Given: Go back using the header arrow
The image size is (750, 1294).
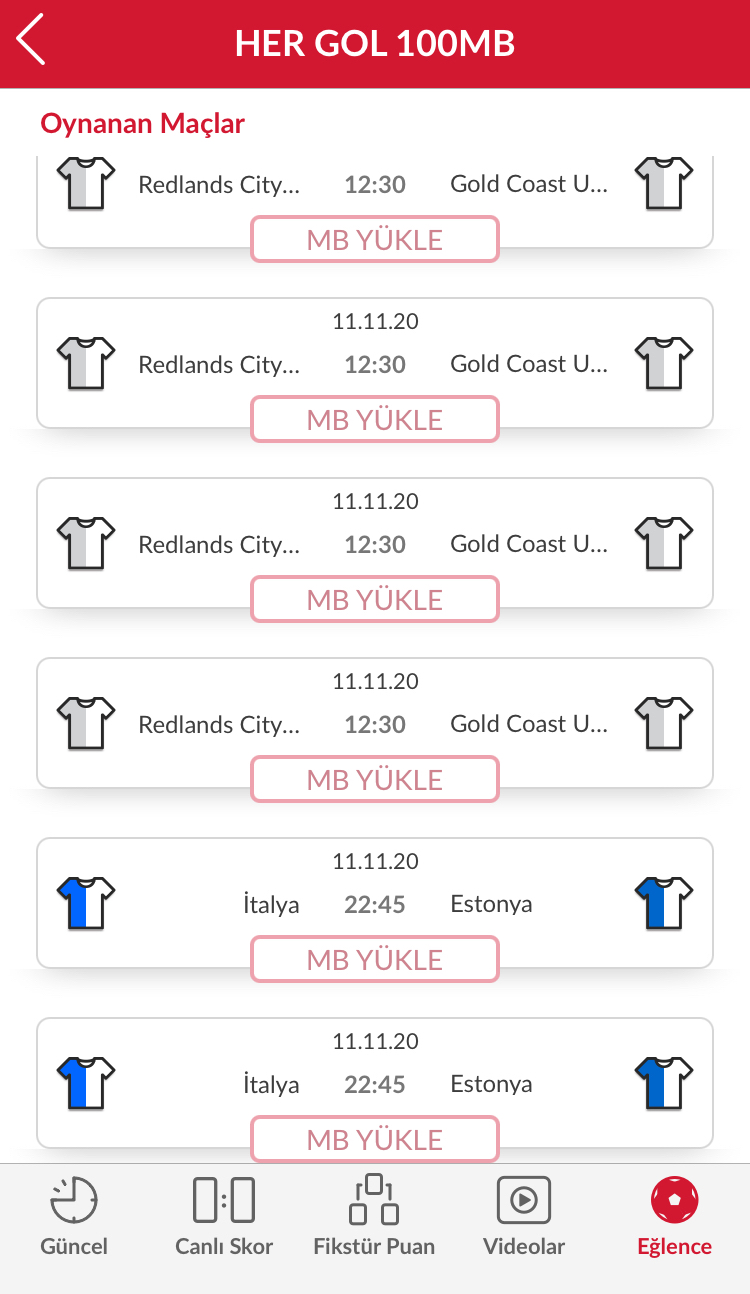Looking at the screenshot, I should pos(31,40).
